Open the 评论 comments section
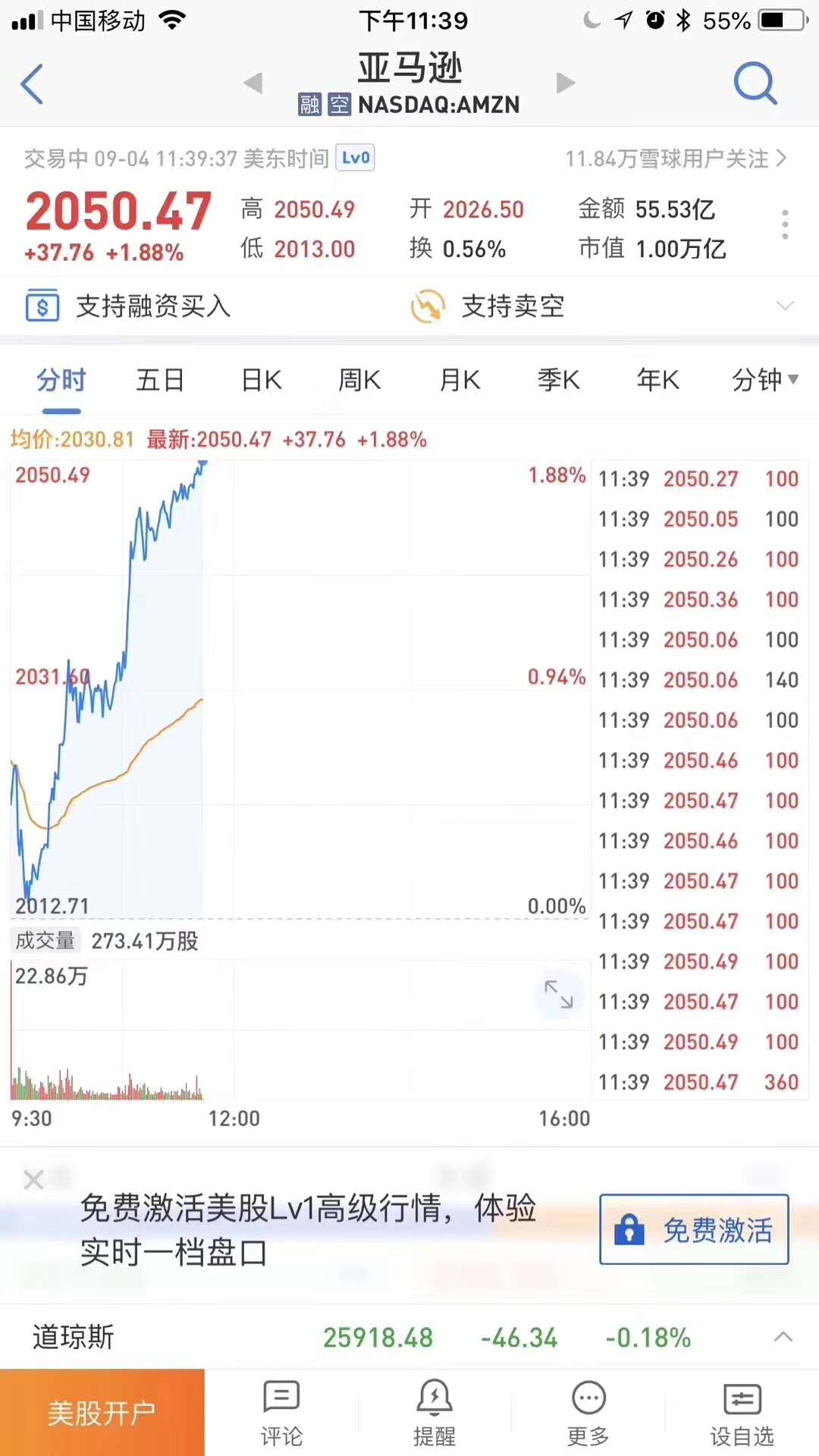819x1456 pixels. click(281, 1414)
